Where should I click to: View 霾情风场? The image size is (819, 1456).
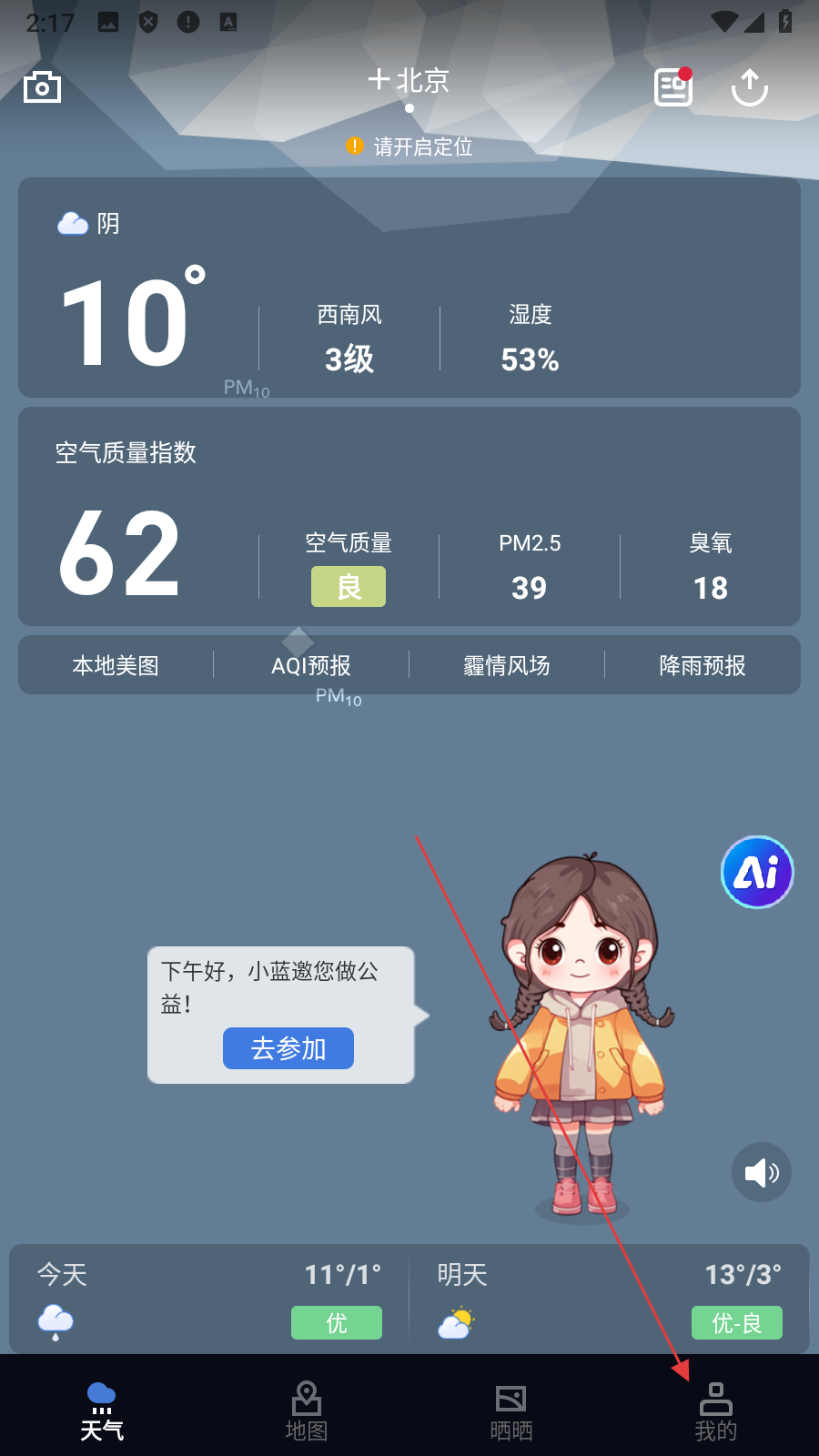click(x=507, y=665)
